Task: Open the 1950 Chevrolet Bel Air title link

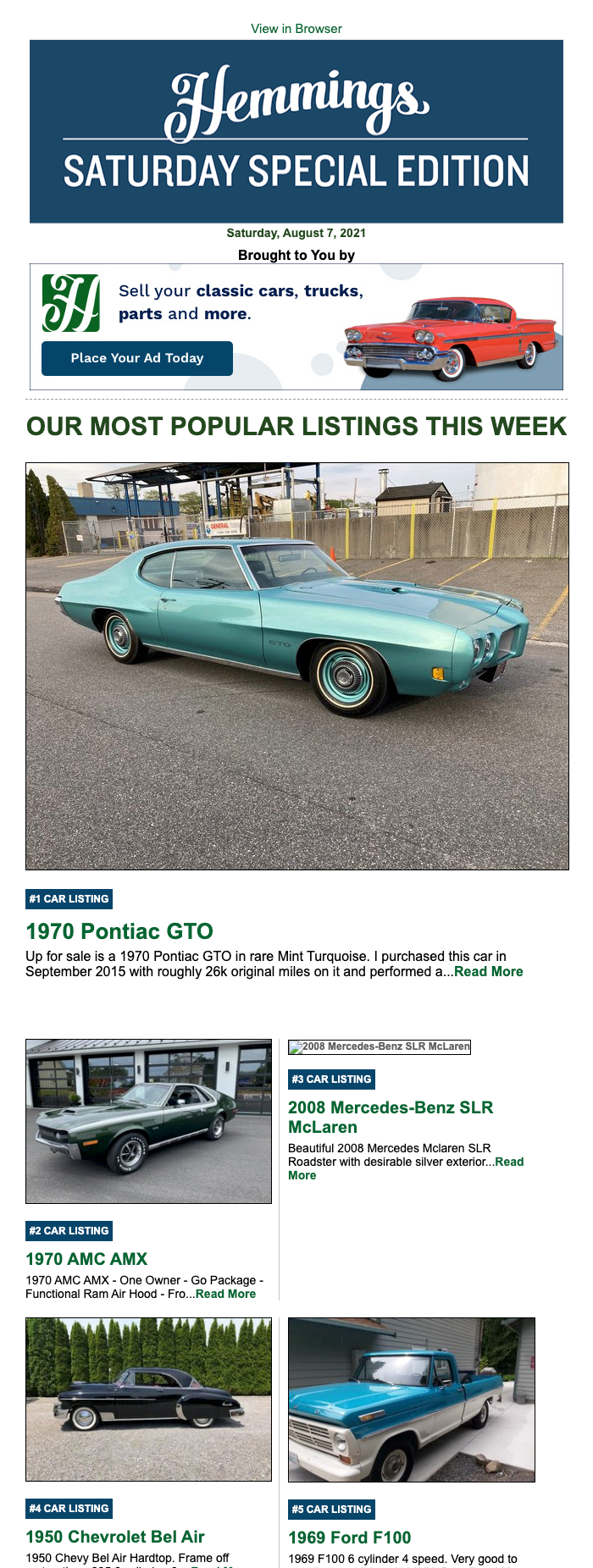Action: click(x=115, y=1537)
